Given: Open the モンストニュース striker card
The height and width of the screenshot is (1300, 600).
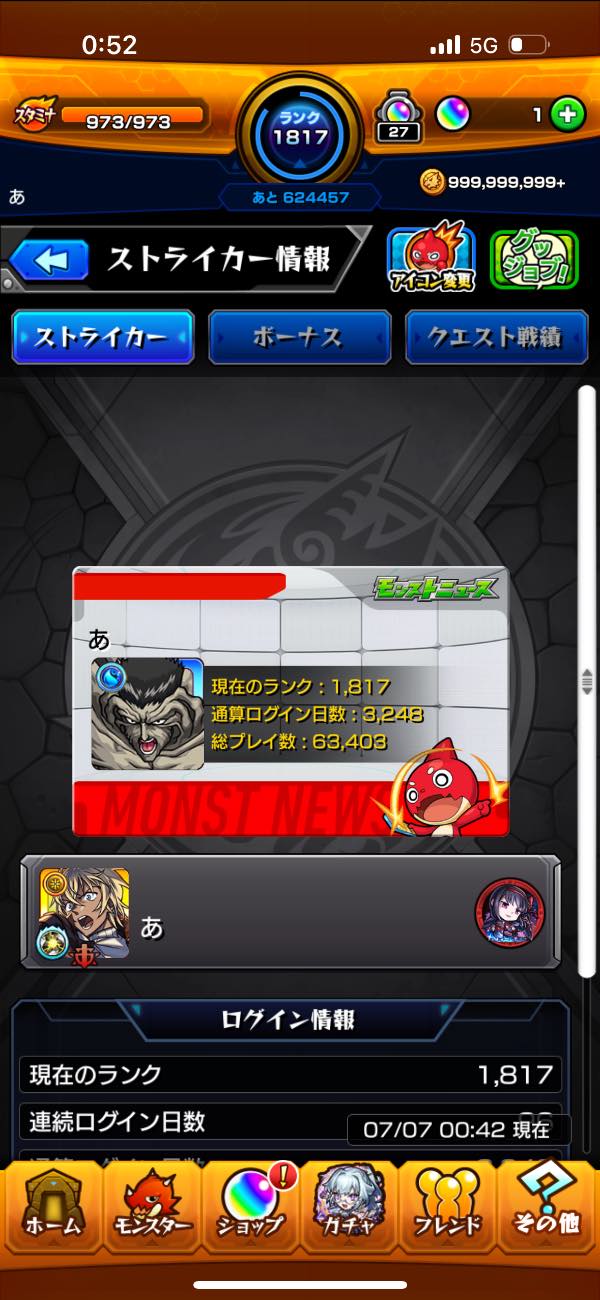Looking at the screenshot, I should [290, 700].
